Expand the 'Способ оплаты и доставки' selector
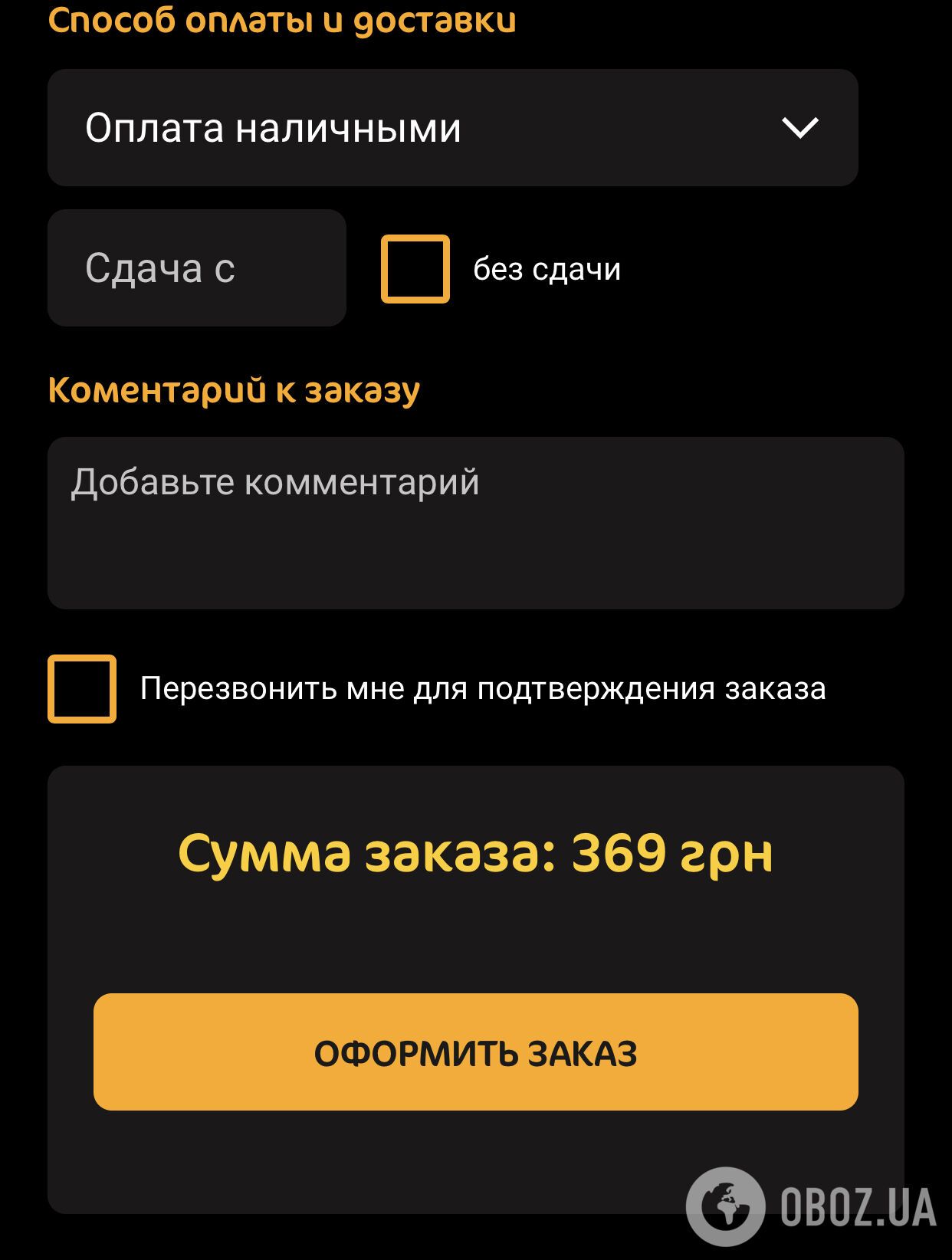 (454, 126)
